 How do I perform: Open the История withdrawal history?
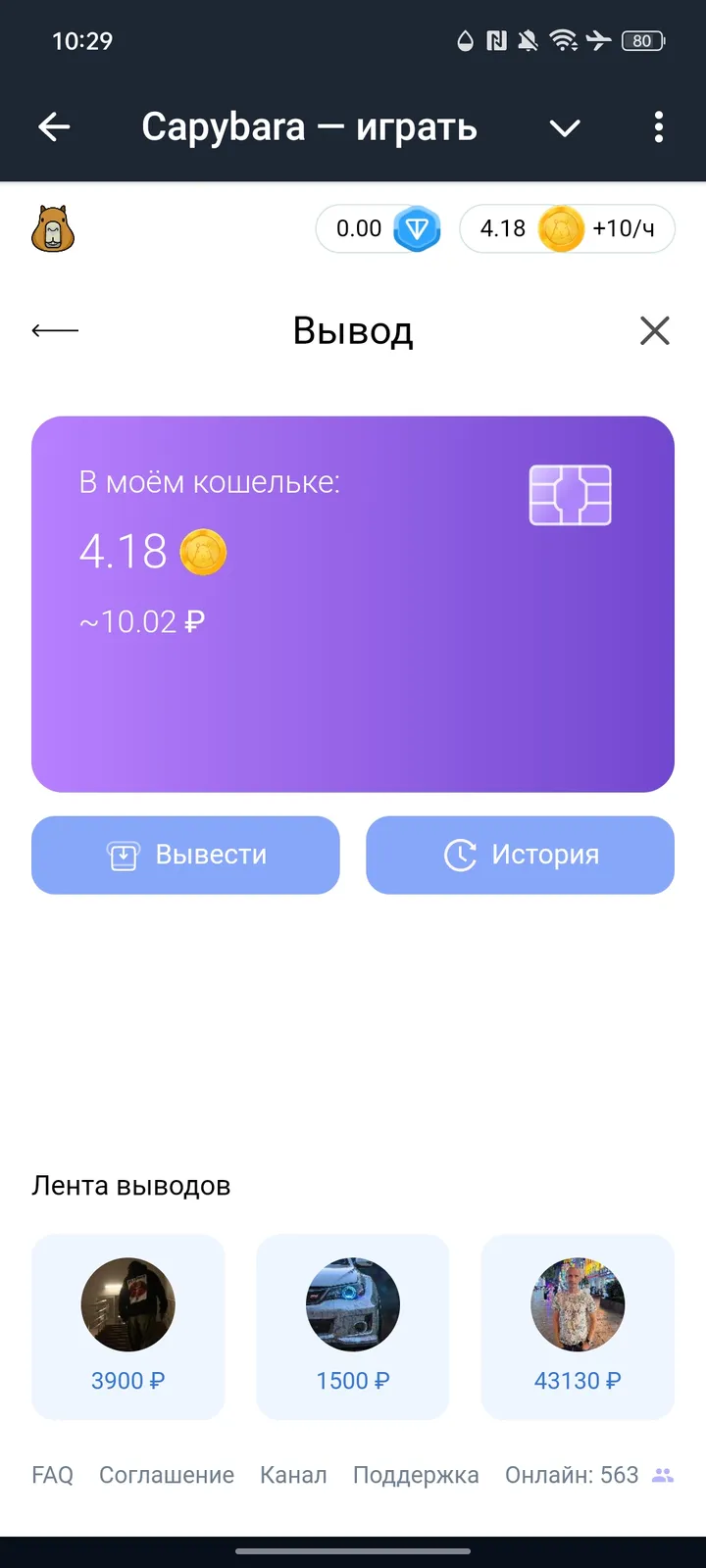pos(520,855)
